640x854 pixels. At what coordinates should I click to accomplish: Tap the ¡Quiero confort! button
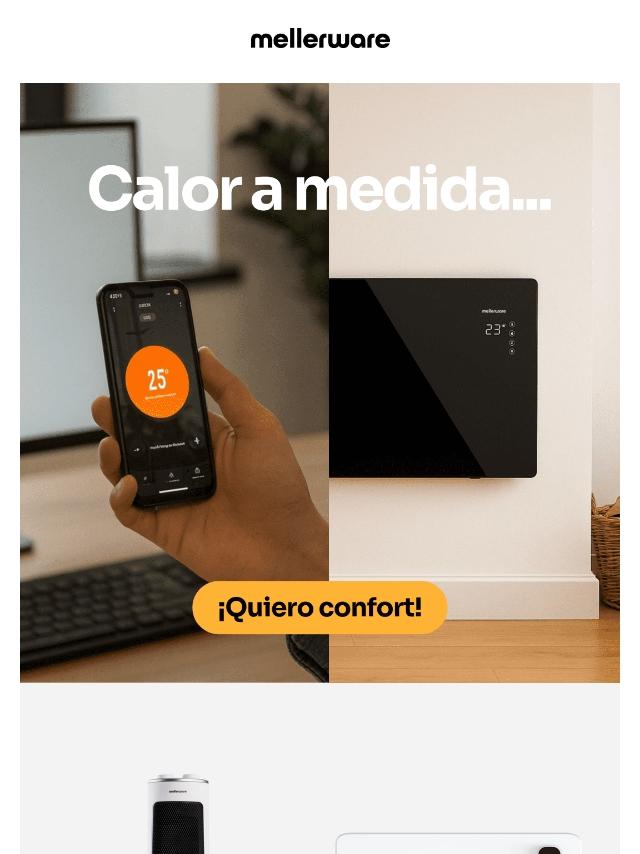(x=319, y=607)
